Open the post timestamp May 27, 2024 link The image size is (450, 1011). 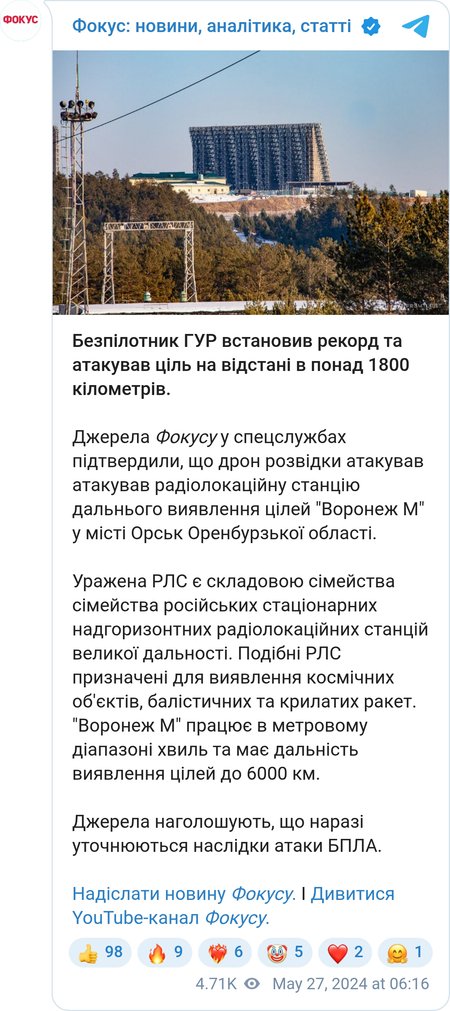click(x=350, y=984)
